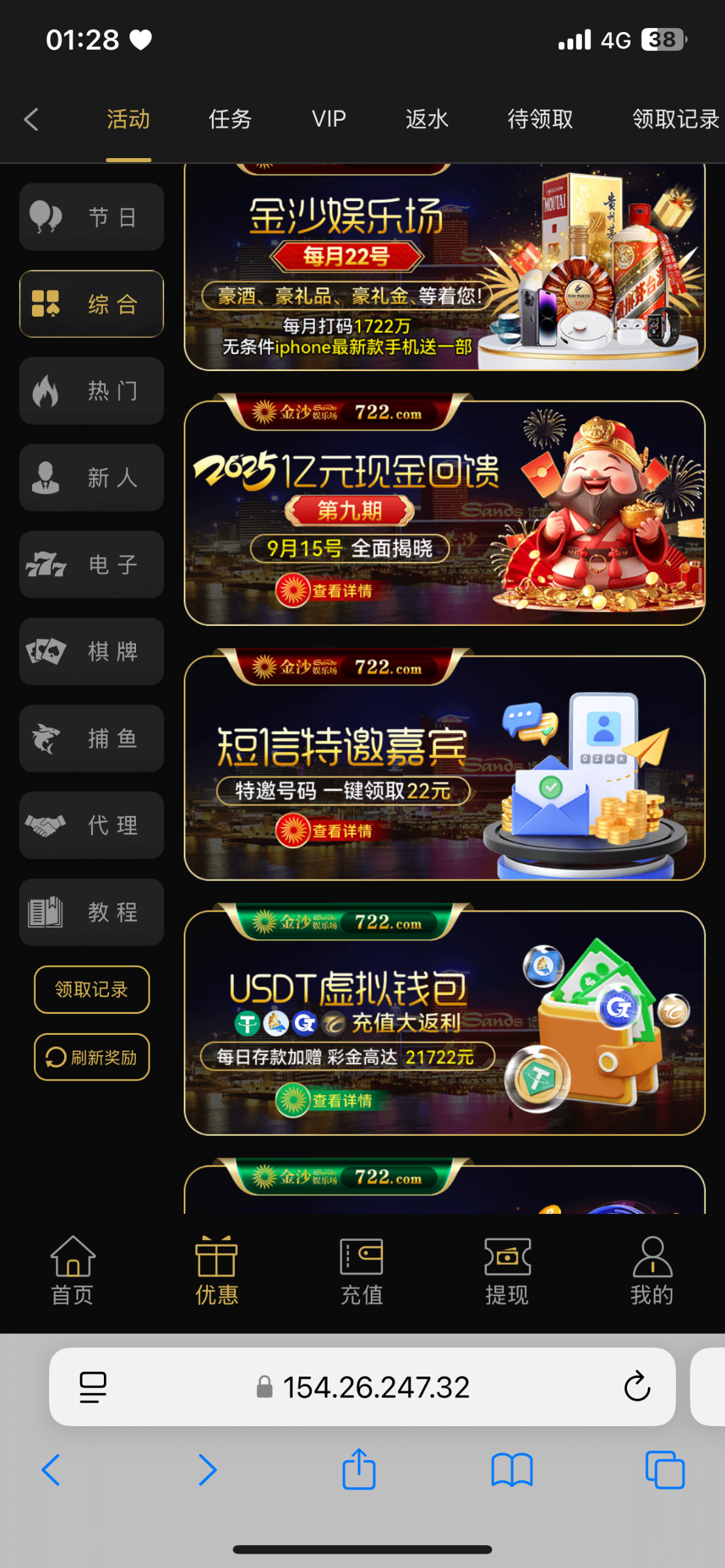Viewport: 725px width, 1568px height.
Task: Open the USDT虚拟钱包 promotion banner
Action: point(445,1022)
